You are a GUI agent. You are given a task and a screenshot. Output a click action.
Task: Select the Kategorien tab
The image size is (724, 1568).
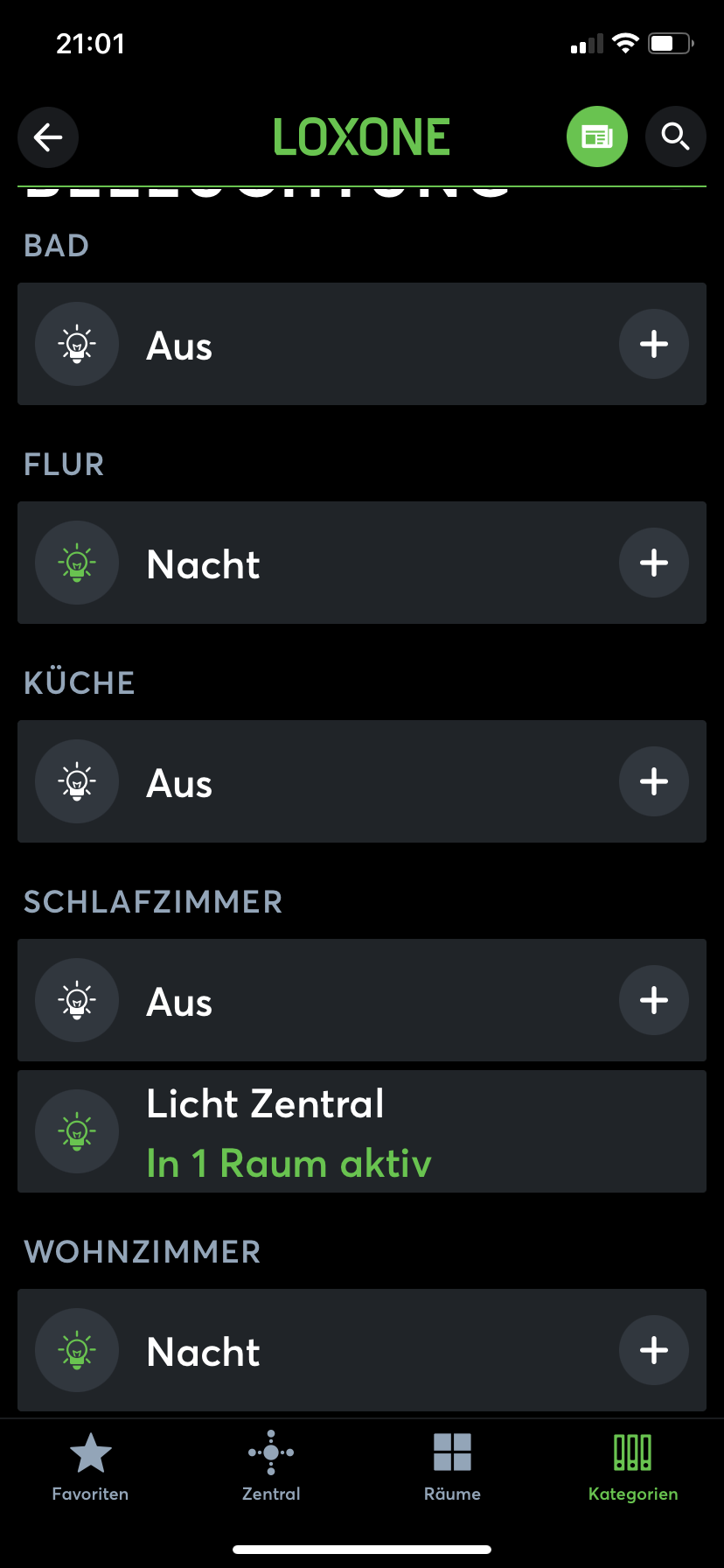[x=633, y=1467]
